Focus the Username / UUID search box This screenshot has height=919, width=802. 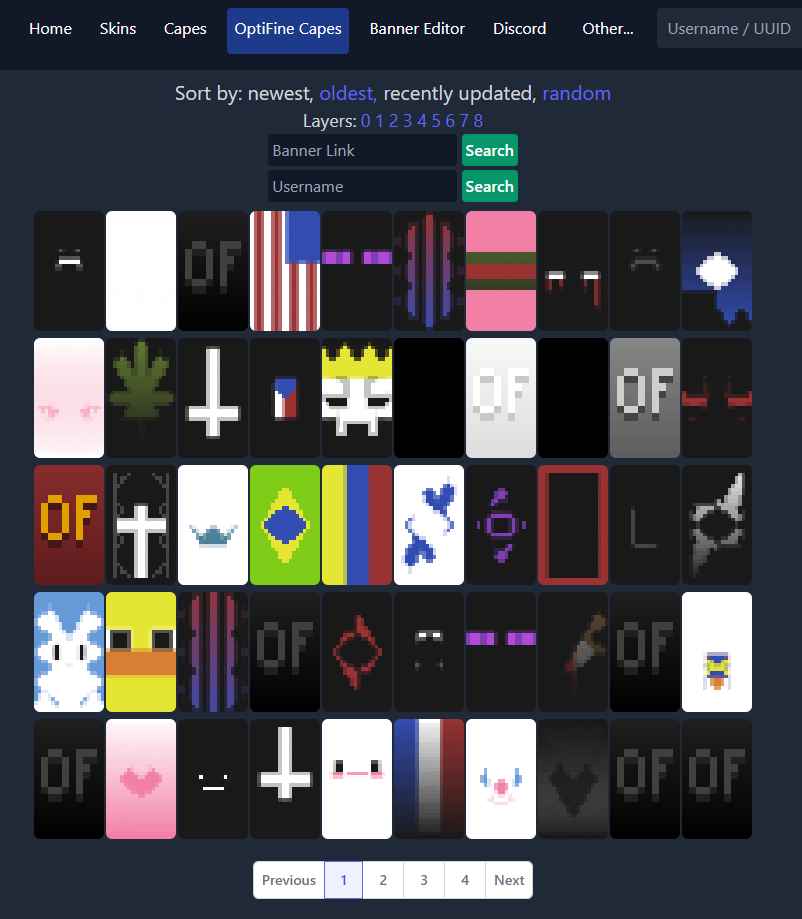tap(728, 29)
